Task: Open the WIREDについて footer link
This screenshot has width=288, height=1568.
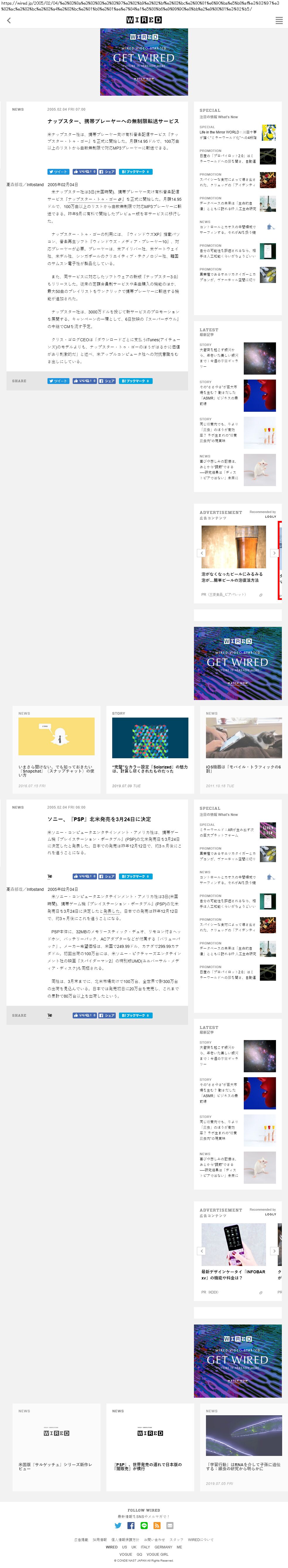Action: pyautogui.click(x=200, y=1539)
